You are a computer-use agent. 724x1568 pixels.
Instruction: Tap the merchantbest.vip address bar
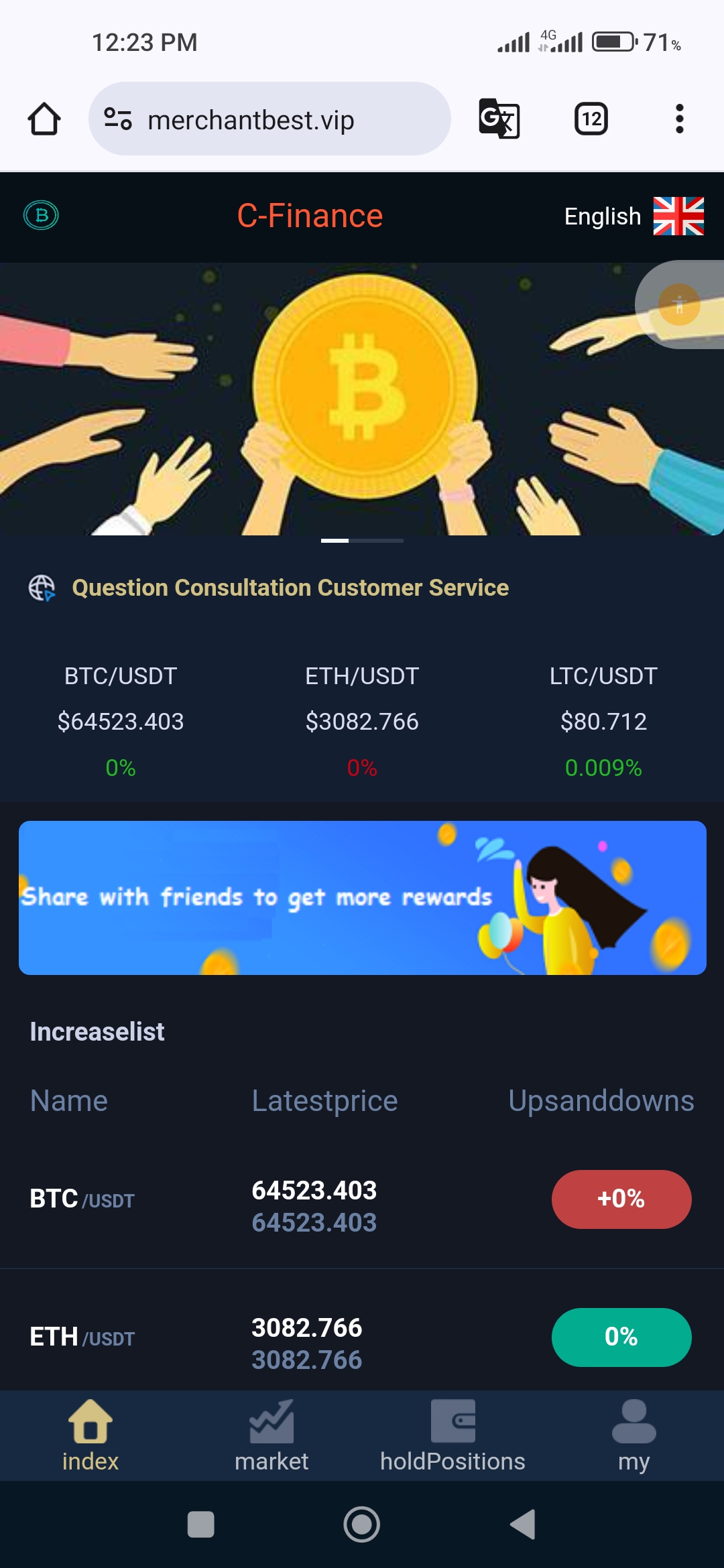pyautogui.click(x=268, y=119)
